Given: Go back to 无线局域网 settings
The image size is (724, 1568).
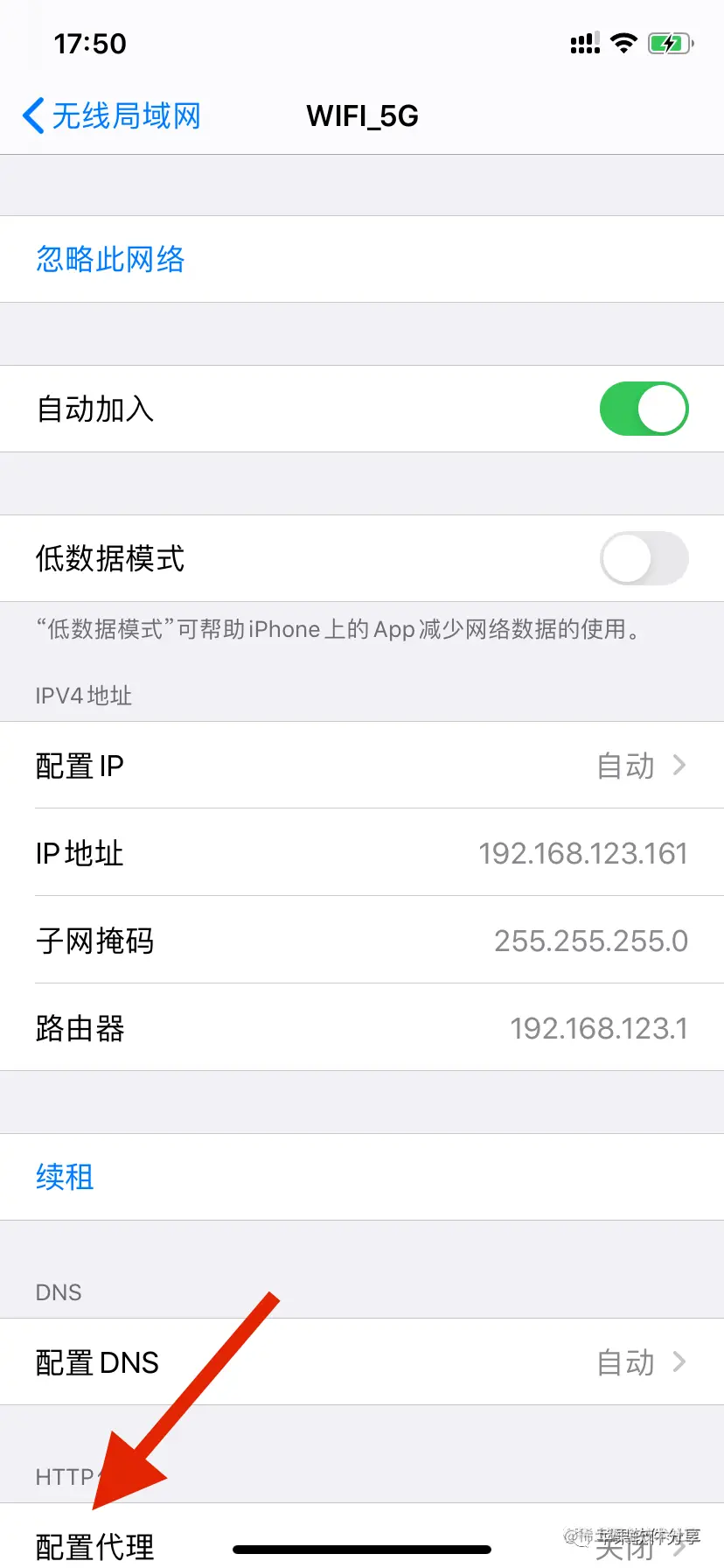Looking at the screenshot, I should pyautogui.click(x=112, y=115).
